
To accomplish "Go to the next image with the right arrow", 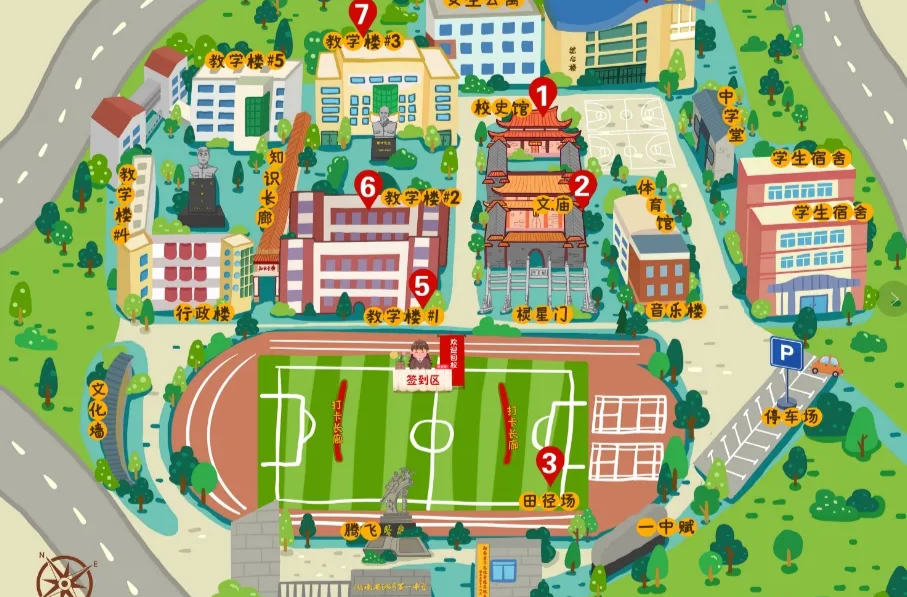I will click(x=894, y=297).
